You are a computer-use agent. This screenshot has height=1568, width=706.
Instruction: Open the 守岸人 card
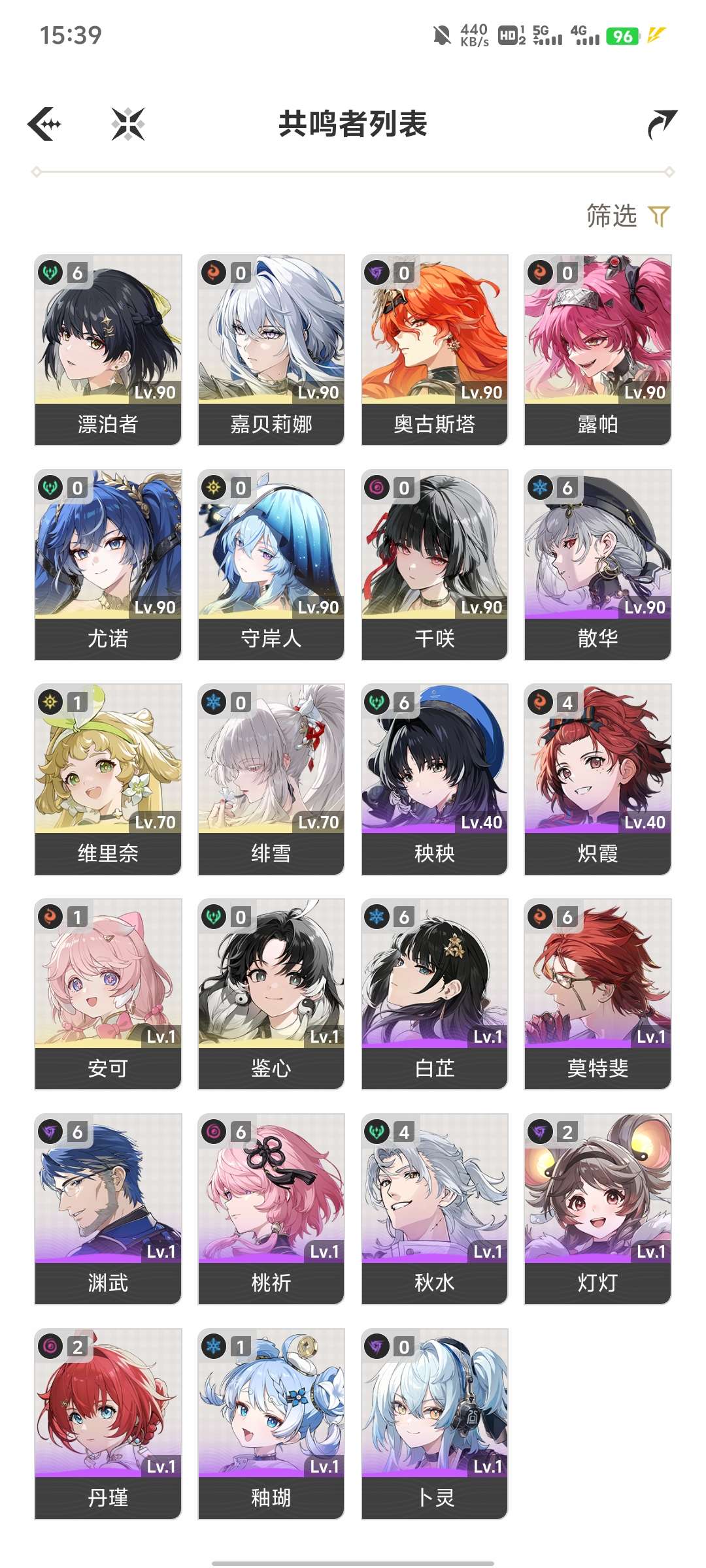click(271, 564)
